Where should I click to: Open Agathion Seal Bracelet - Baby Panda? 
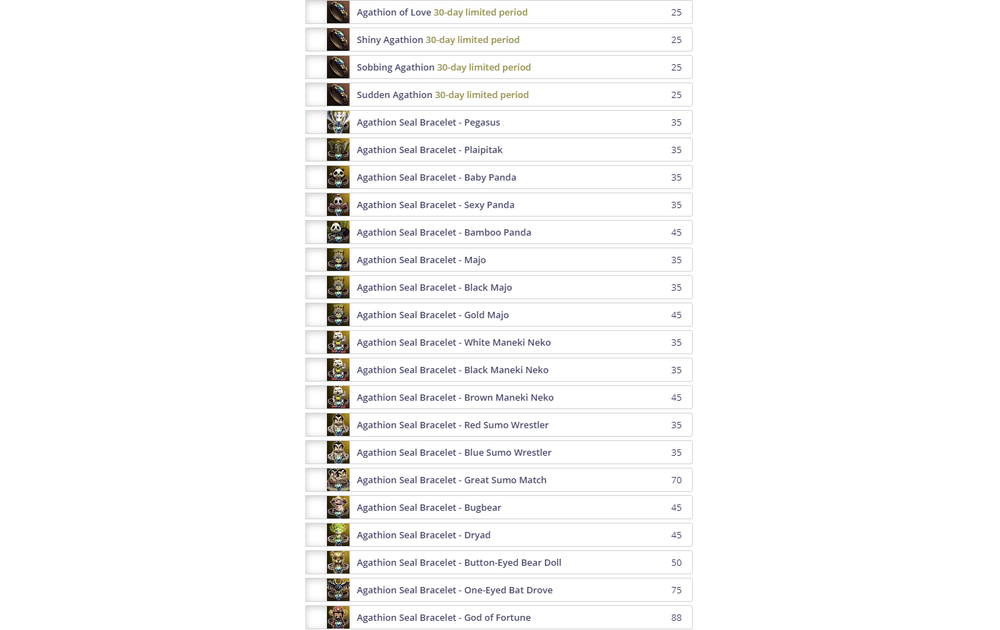click(x=436, y=178)
